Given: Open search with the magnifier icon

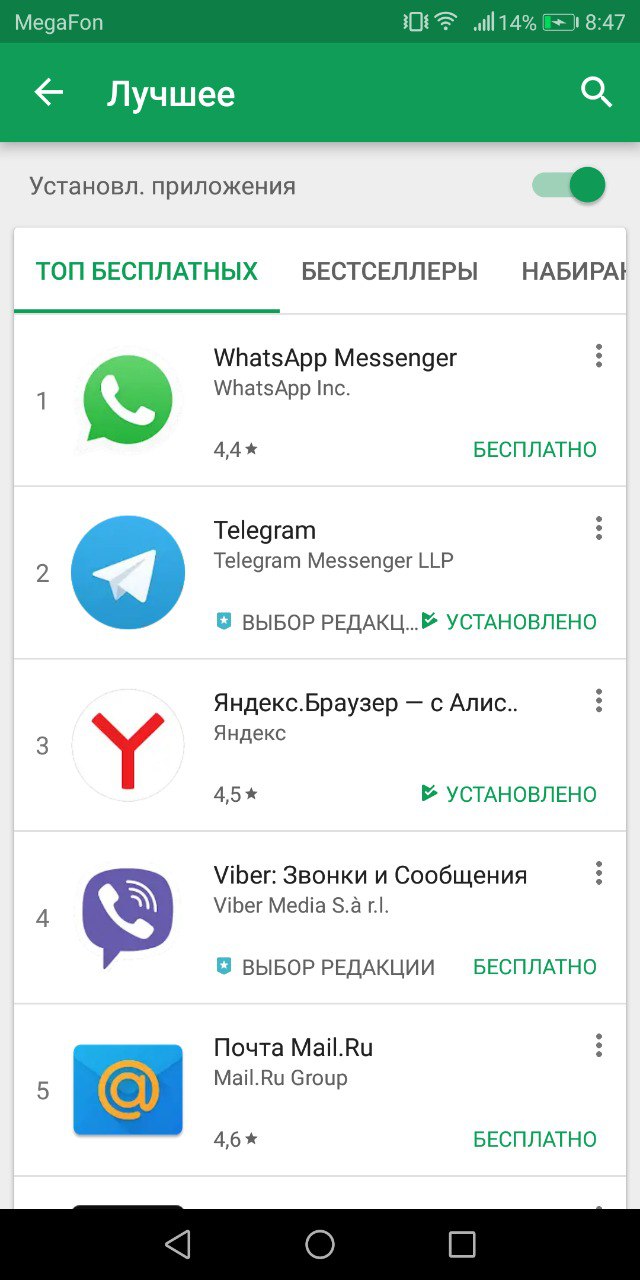Looking at the screenshot, I should (596, 93).
